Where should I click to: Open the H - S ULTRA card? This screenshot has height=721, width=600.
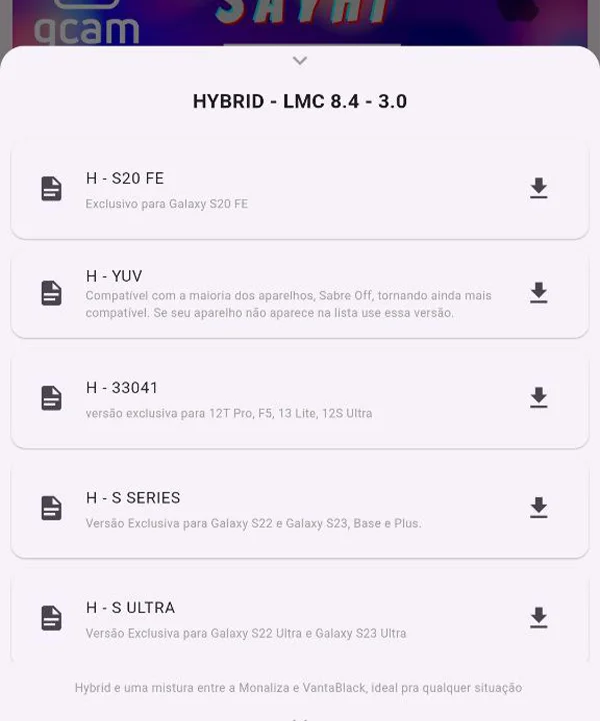coord(280,619)
